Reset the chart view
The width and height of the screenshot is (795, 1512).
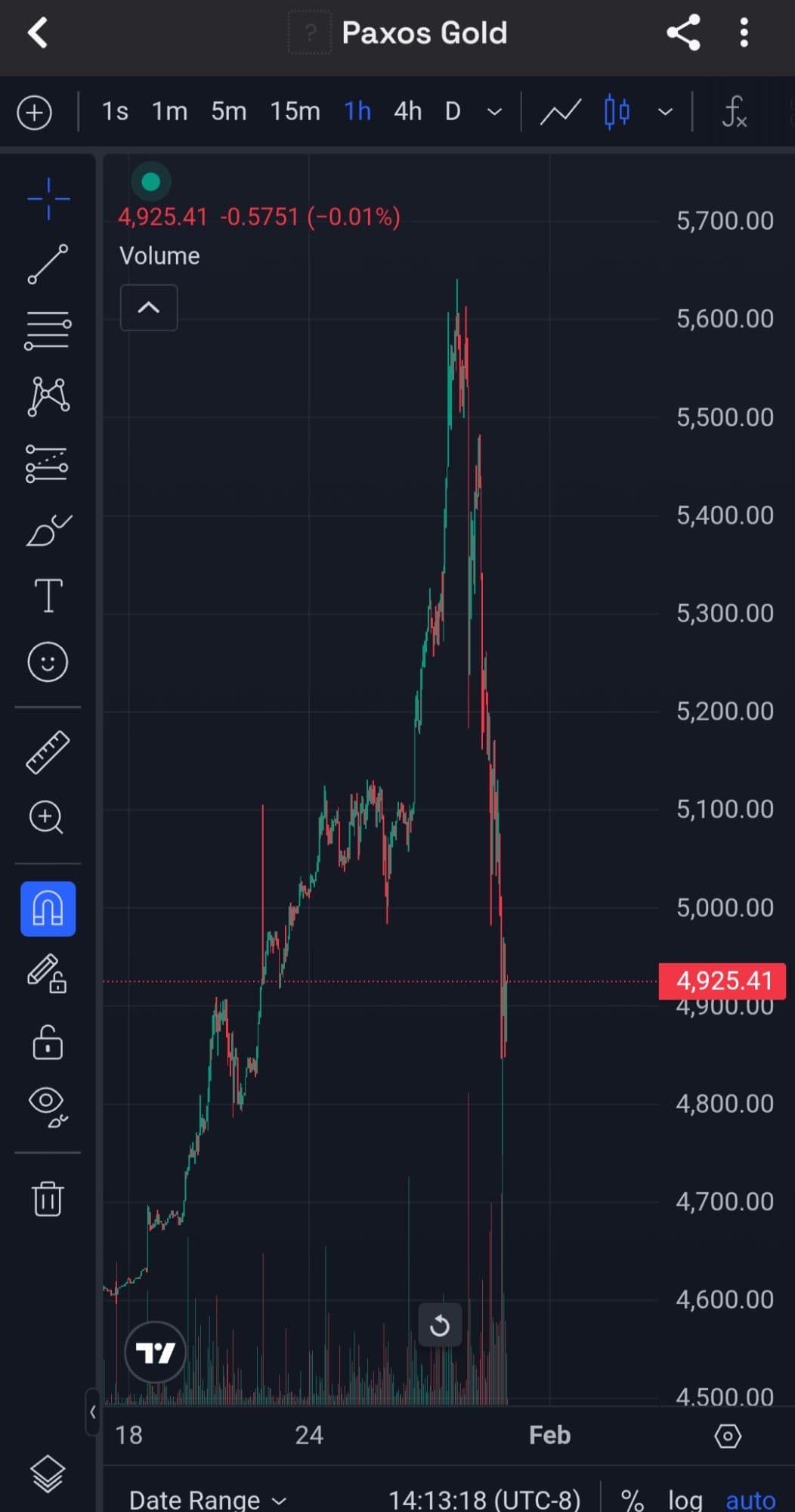pyautogui.click(x=440, y=1325)
